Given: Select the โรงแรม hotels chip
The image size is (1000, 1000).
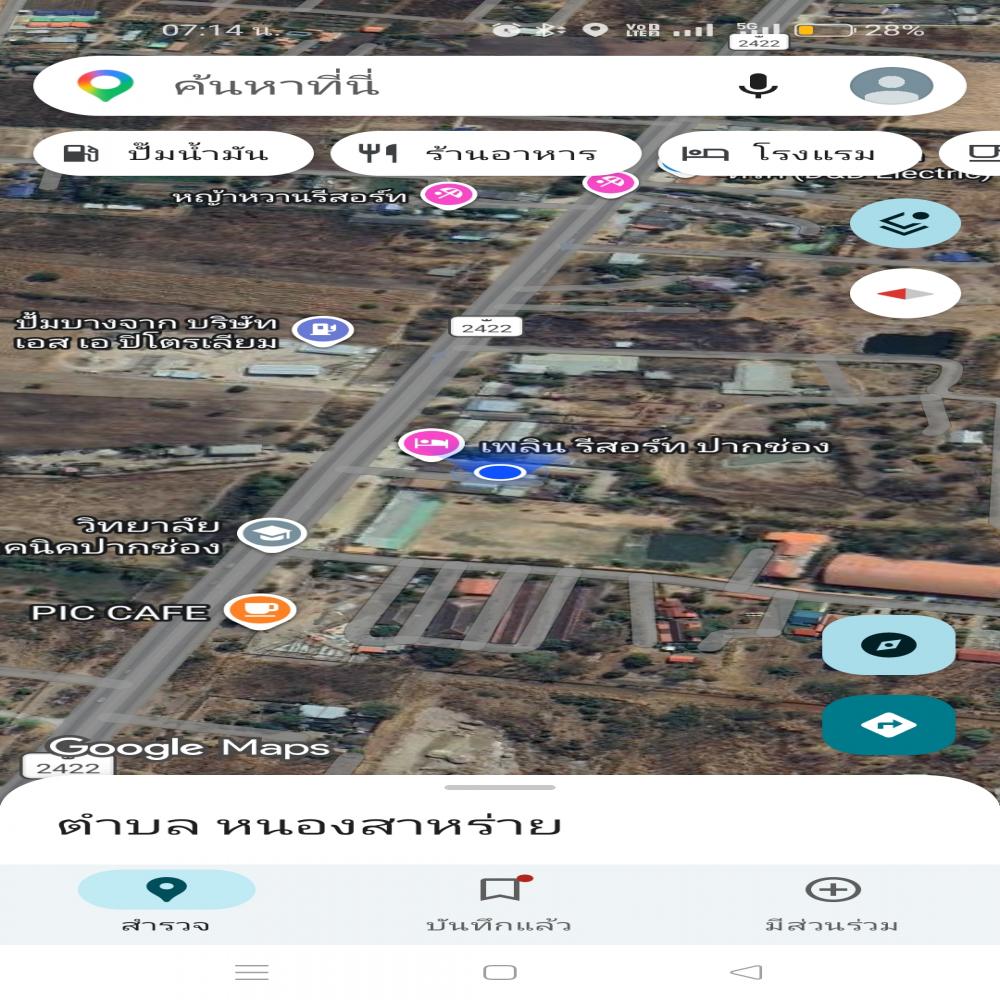Looking at the screenshot, I should [x=790, y=153].
